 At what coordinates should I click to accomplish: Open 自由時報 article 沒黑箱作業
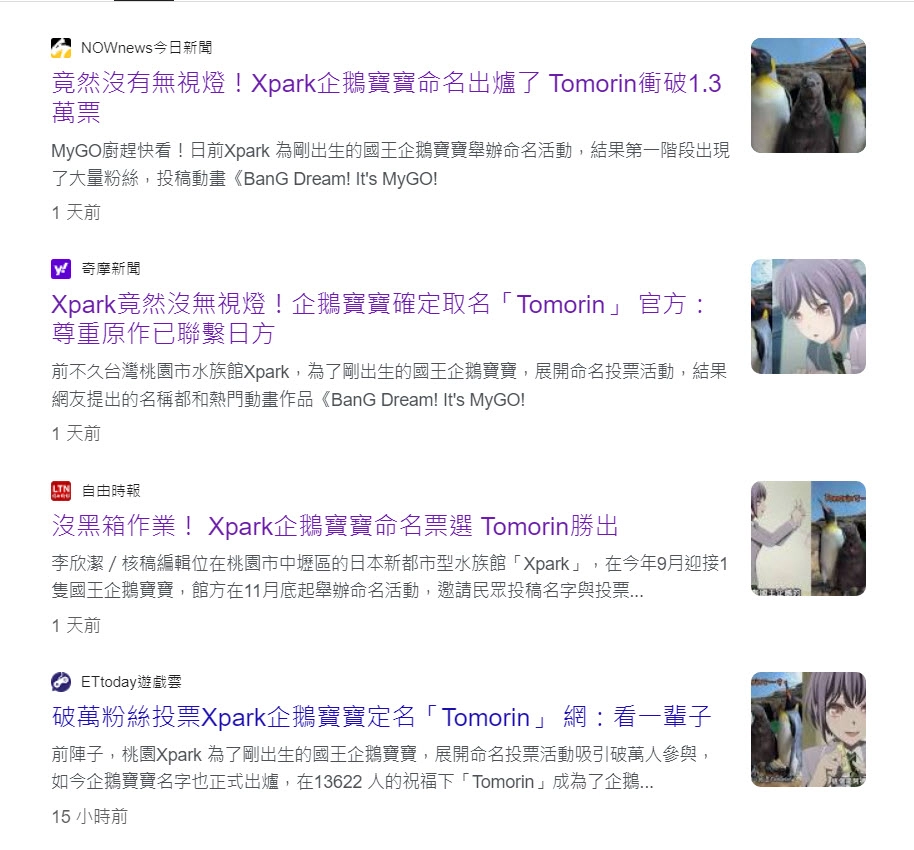(335, 526)
